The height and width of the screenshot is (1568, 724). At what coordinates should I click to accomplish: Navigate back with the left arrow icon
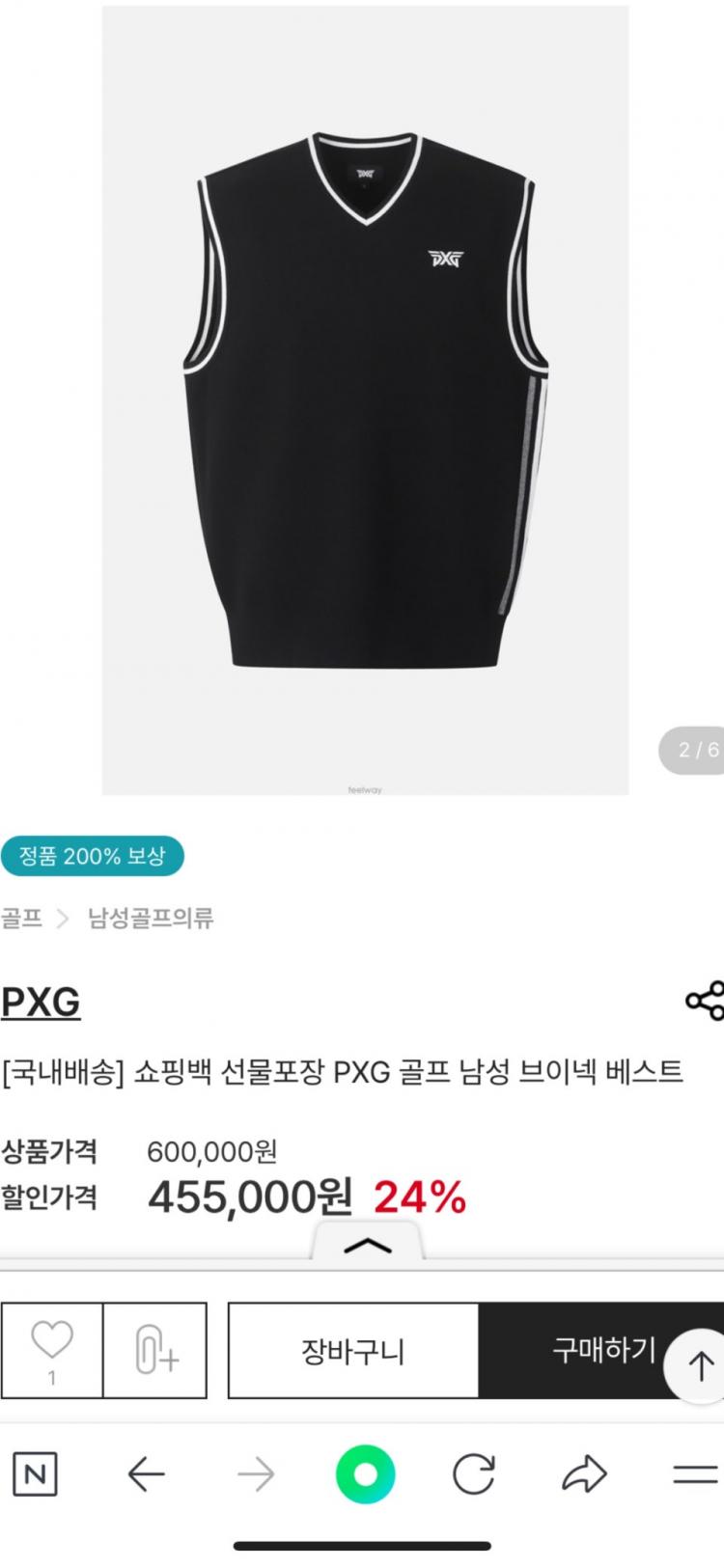(147, 1475)
